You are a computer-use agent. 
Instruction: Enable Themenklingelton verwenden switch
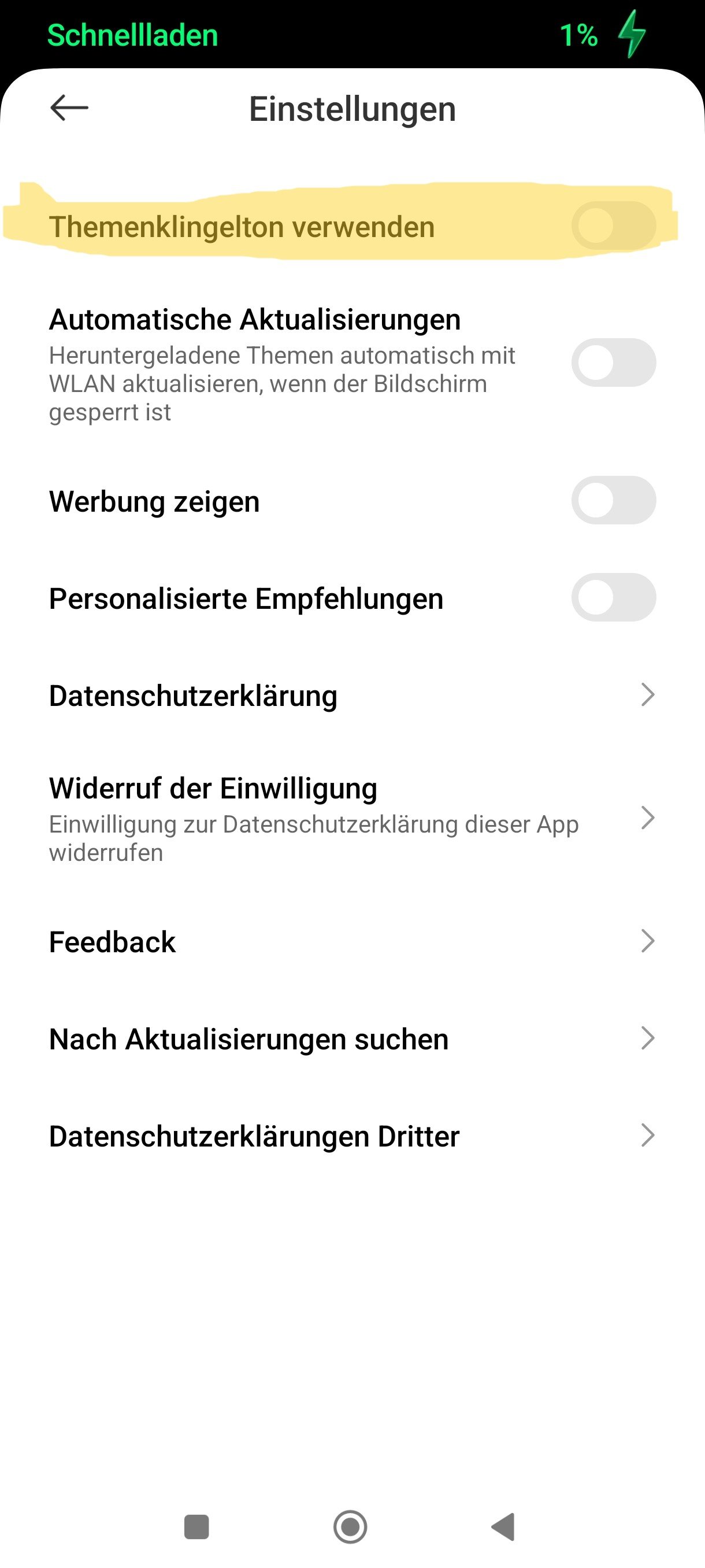tap(613, 226)
